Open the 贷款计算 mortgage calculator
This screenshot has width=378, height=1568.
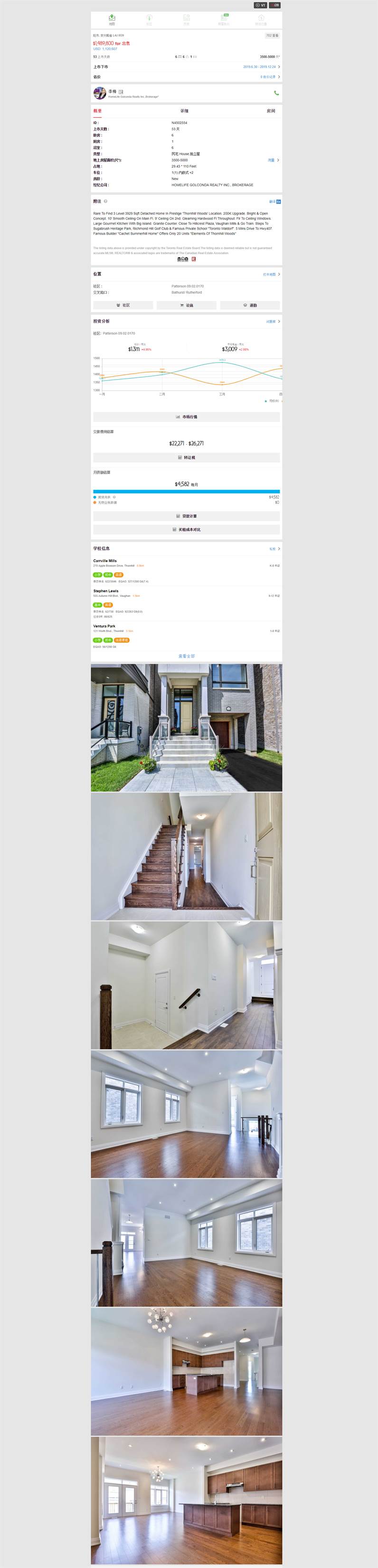pyautogui.click(x=186, y=516)
